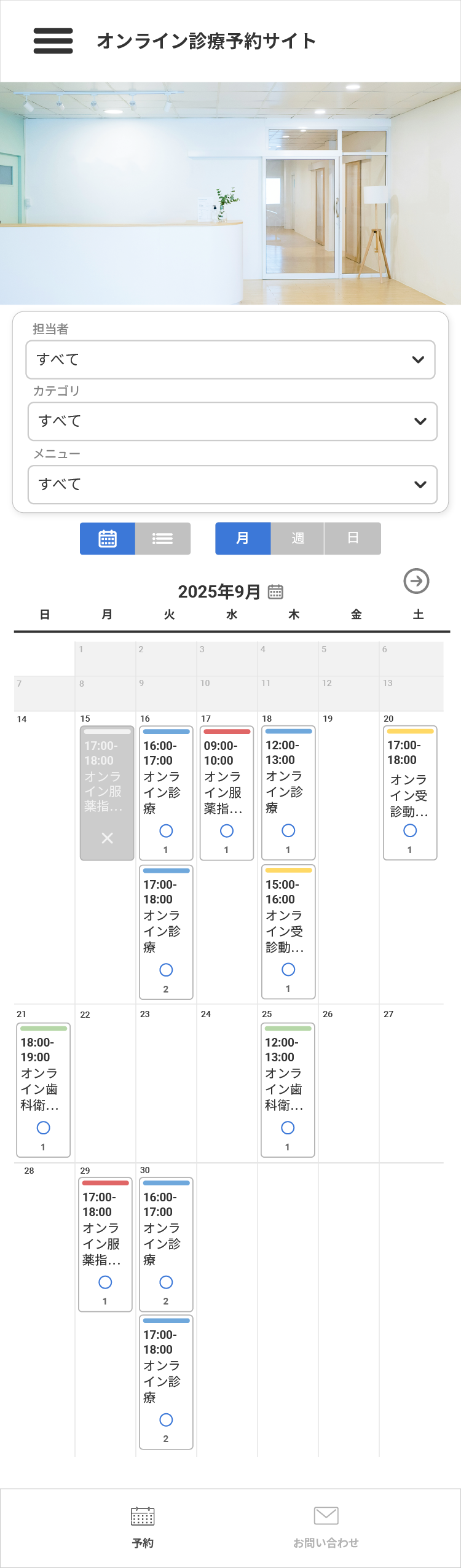Select the 月 month view
461x1568 pixels.
click(243, 539)
